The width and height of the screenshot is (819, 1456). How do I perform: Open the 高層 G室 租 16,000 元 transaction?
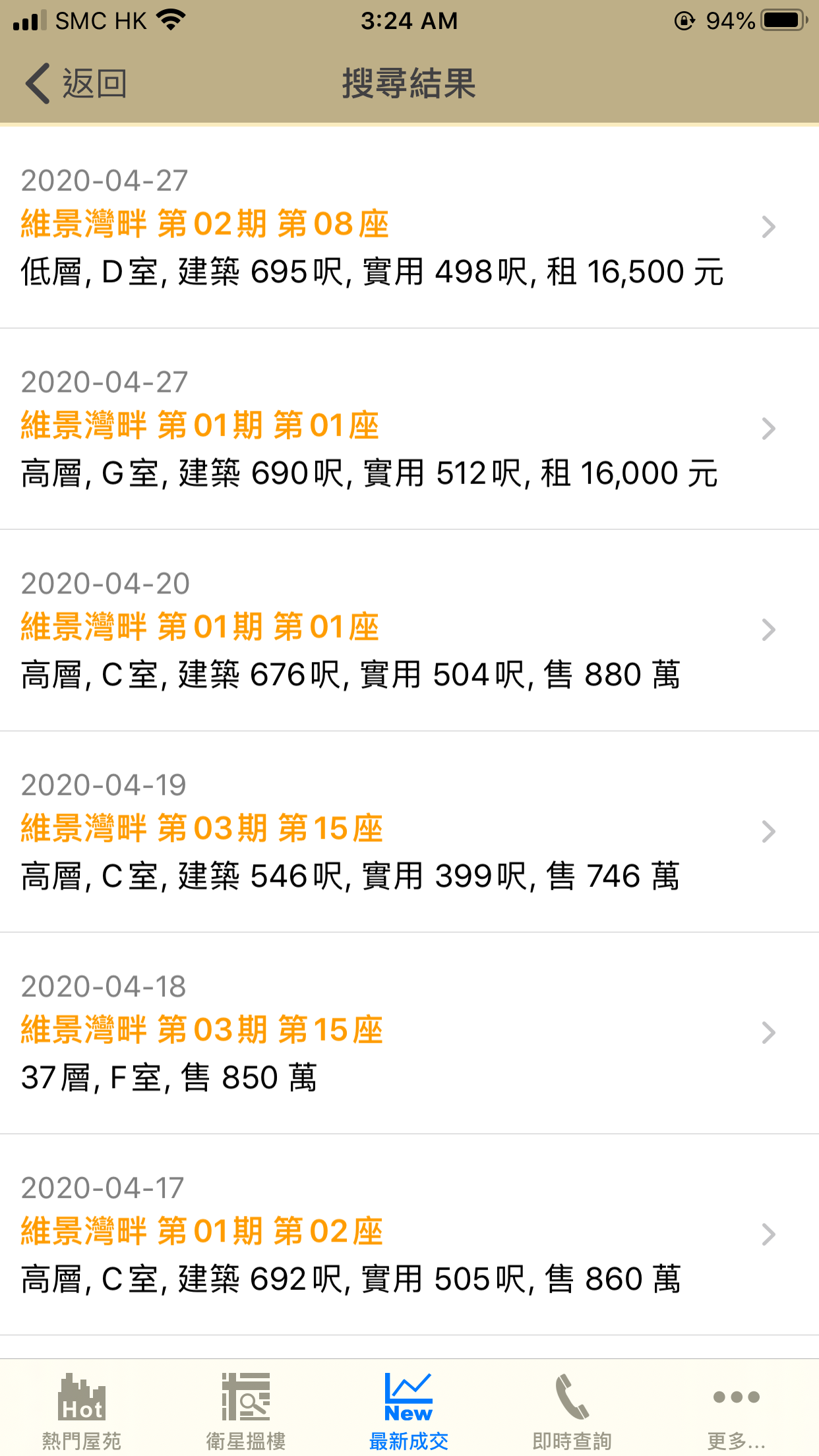409,429
